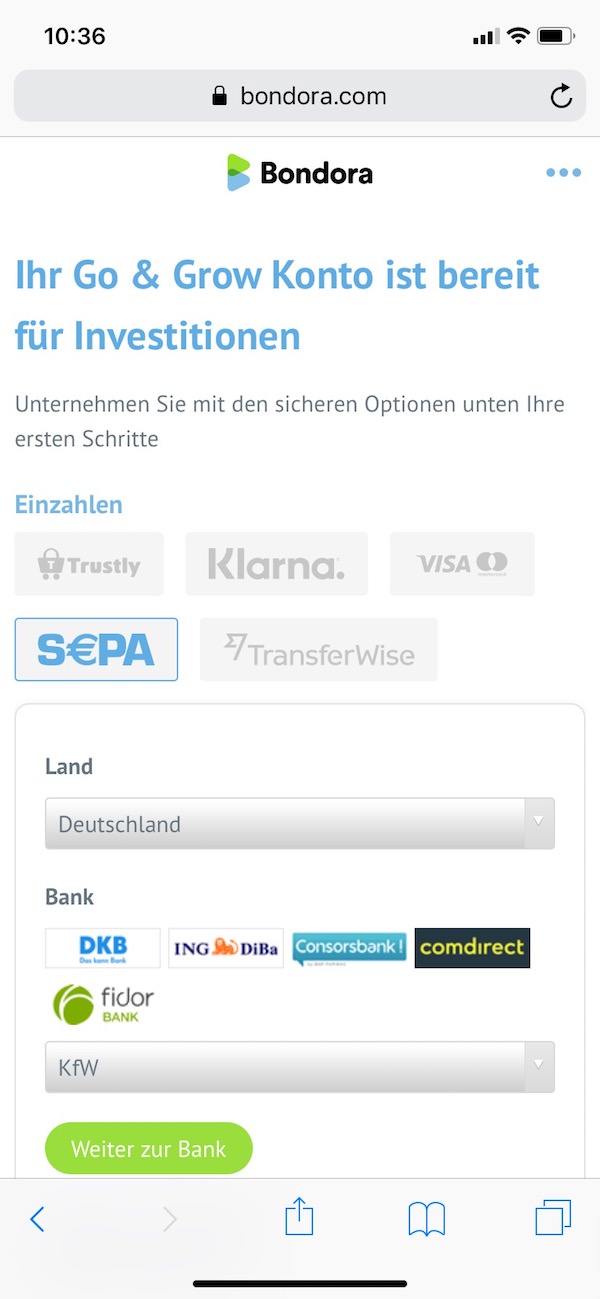Go back in Safari
600x1299 pixels.
pos(37,1218)
